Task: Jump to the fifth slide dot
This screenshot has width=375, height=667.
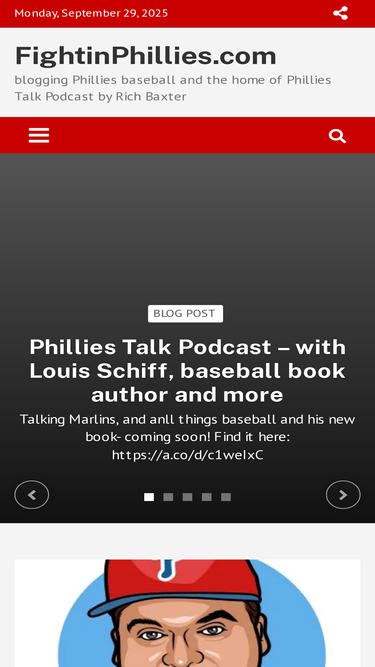Action: point(226,497)
